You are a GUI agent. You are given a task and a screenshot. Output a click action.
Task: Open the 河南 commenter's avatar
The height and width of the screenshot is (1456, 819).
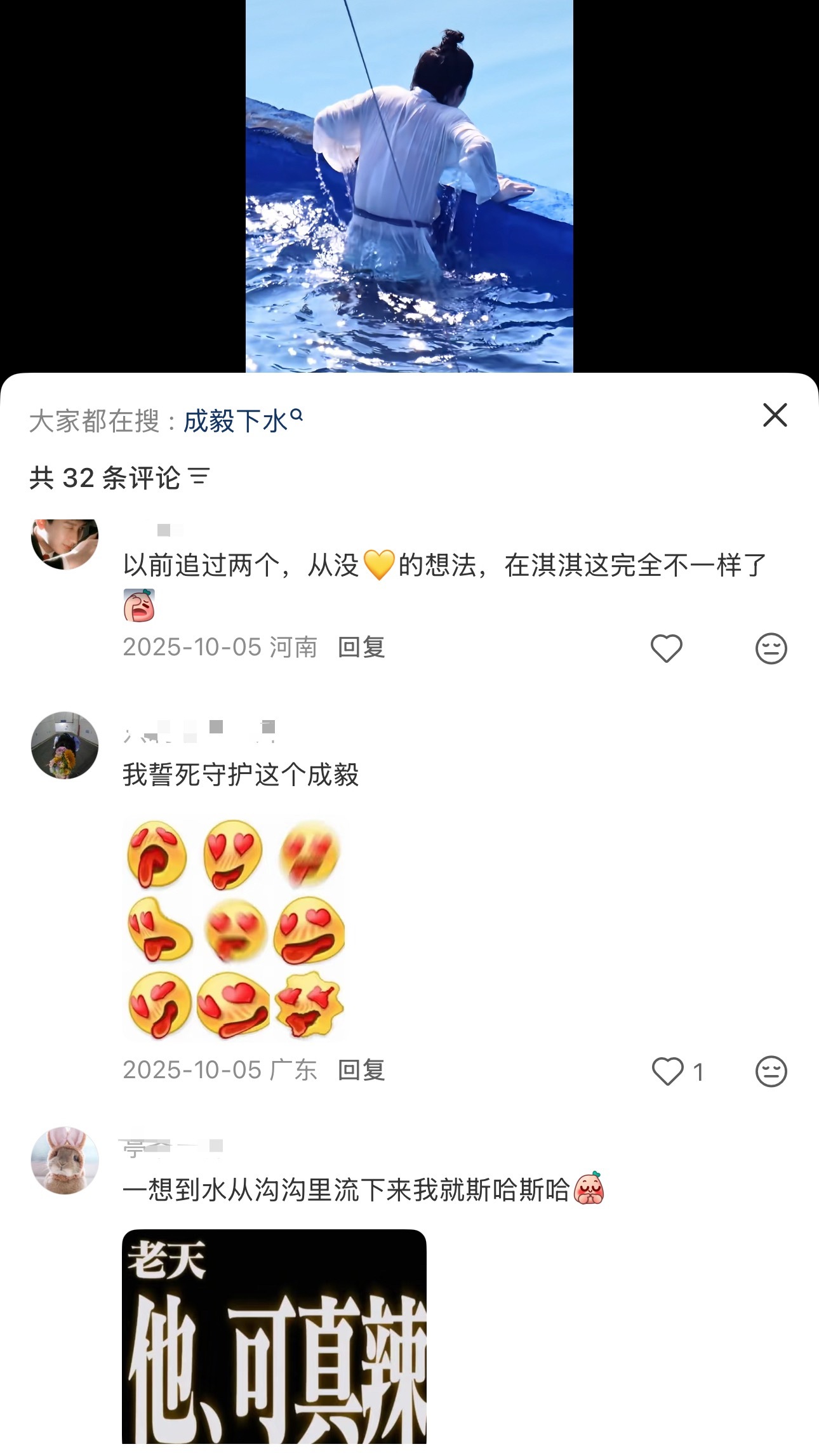click(x=65, y=544)
